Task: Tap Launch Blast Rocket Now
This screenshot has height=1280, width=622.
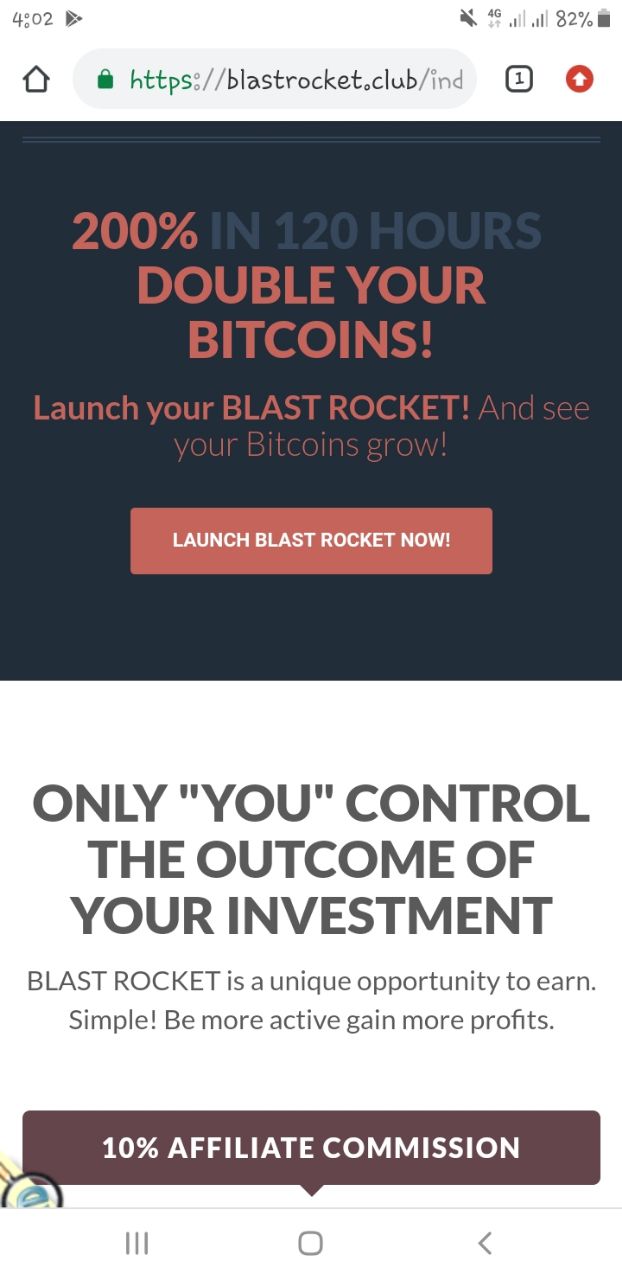Action: pos(311,541)
